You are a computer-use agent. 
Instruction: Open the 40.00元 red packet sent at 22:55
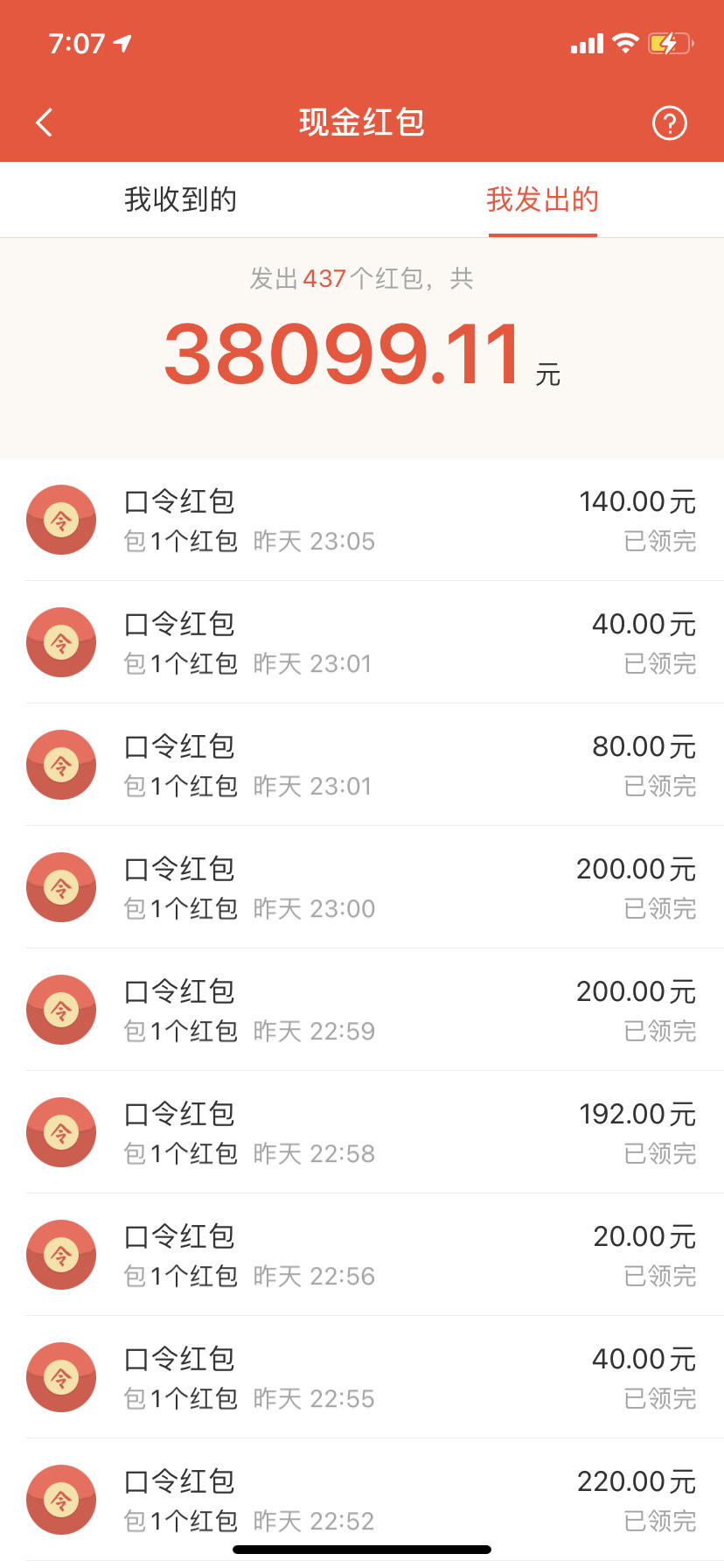click(x=362, y=1377)
